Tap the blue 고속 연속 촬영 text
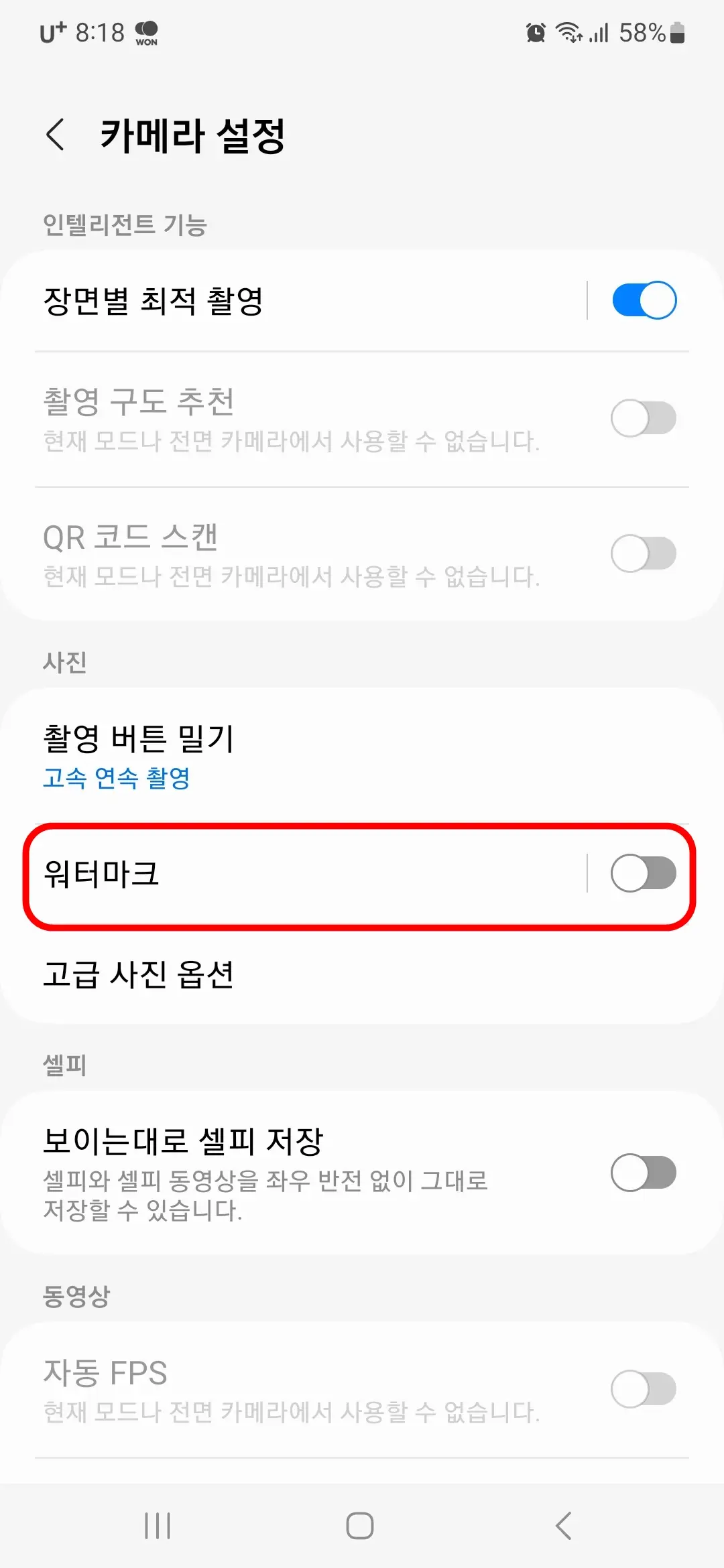Image resolution: width=724 pixels, height=1568 pixels. click(117, 779)
